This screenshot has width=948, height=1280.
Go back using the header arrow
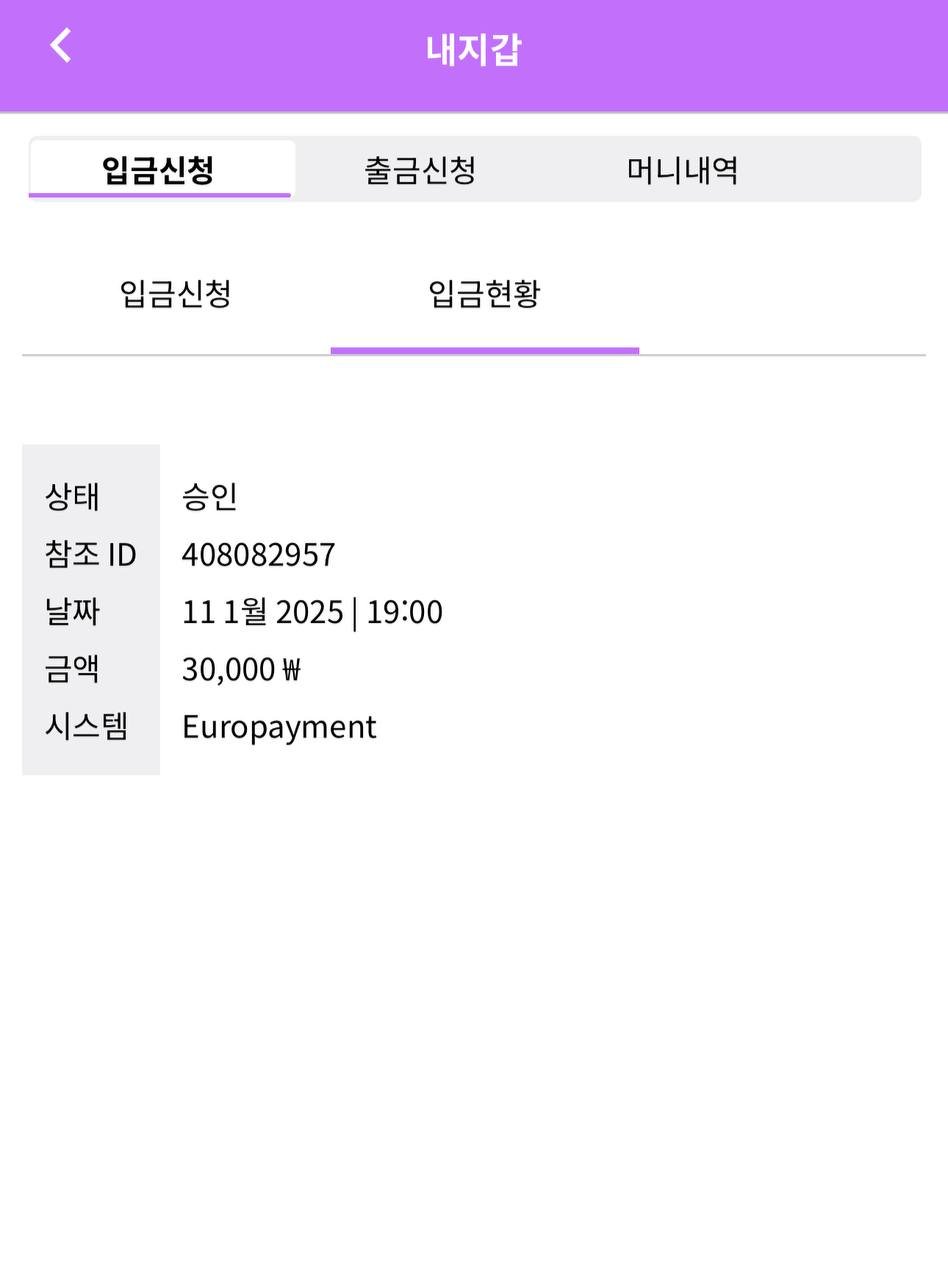[x=62, y=46]
